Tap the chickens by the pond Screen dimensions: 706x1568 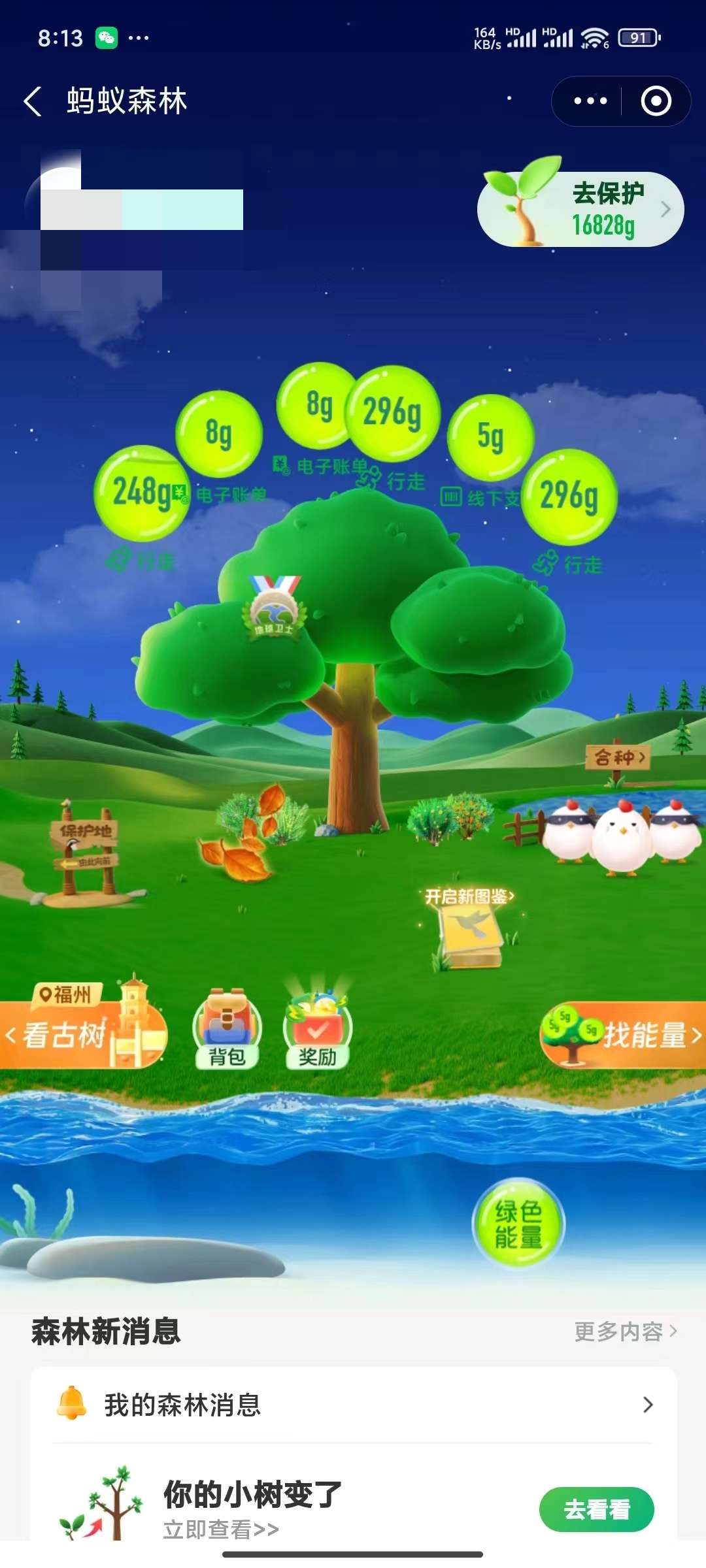(621, 836)
